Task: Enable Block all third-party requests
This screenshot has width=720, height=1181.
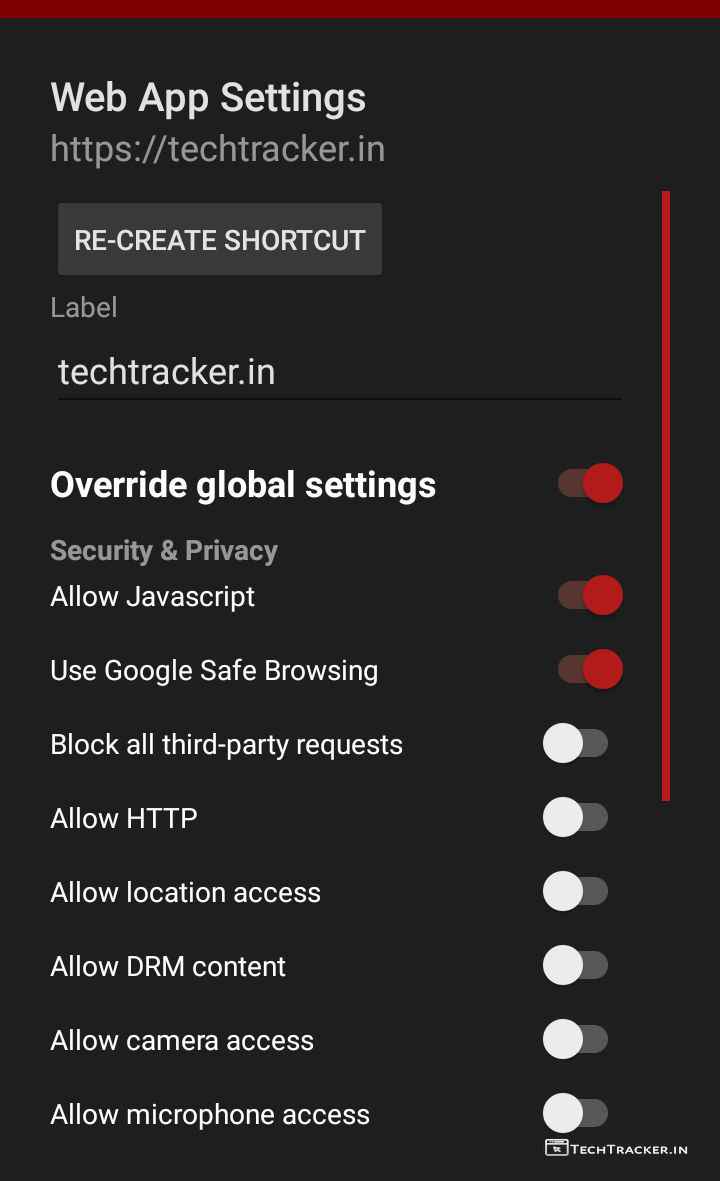Action: click(576, 744)
